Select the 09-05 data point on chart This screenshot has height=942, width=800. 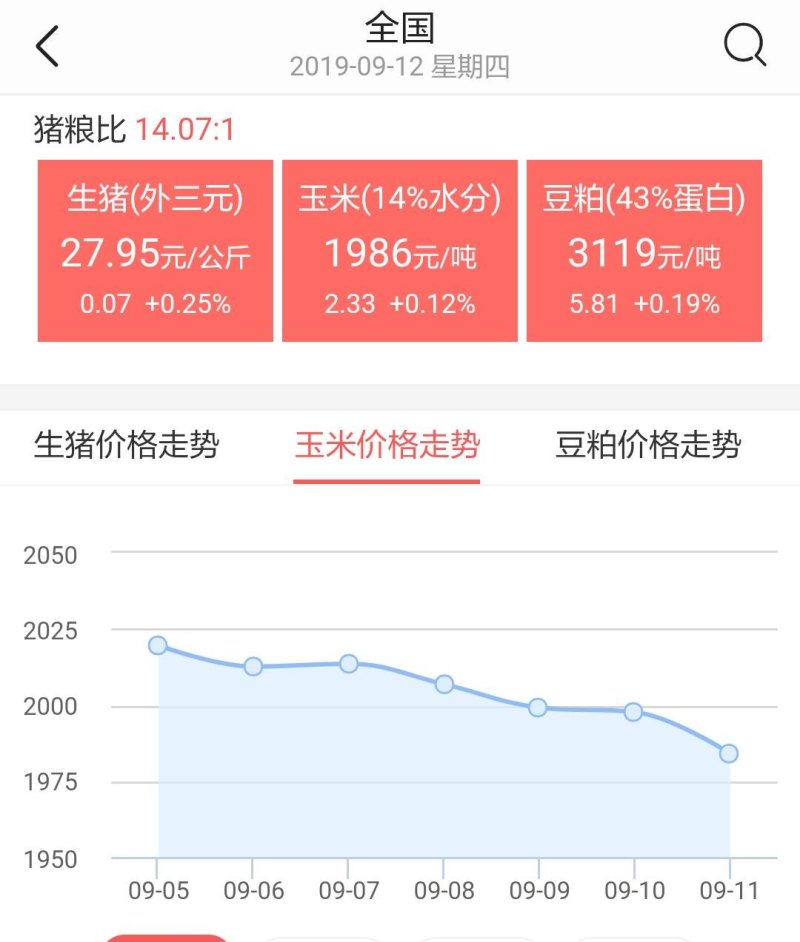tap(157, 644)
